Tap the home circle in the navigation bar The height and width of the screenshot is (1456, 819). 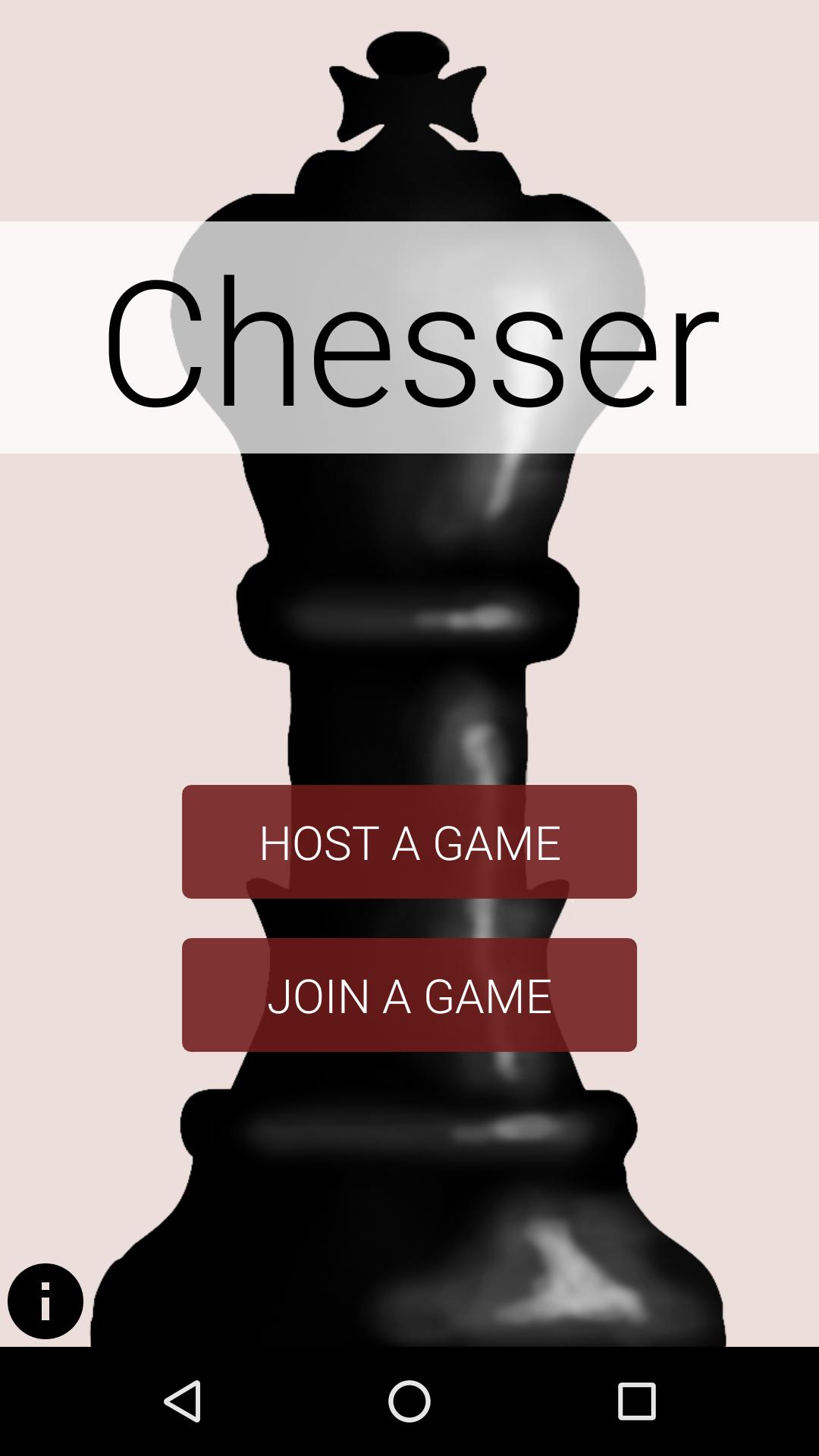point(409,1401)
